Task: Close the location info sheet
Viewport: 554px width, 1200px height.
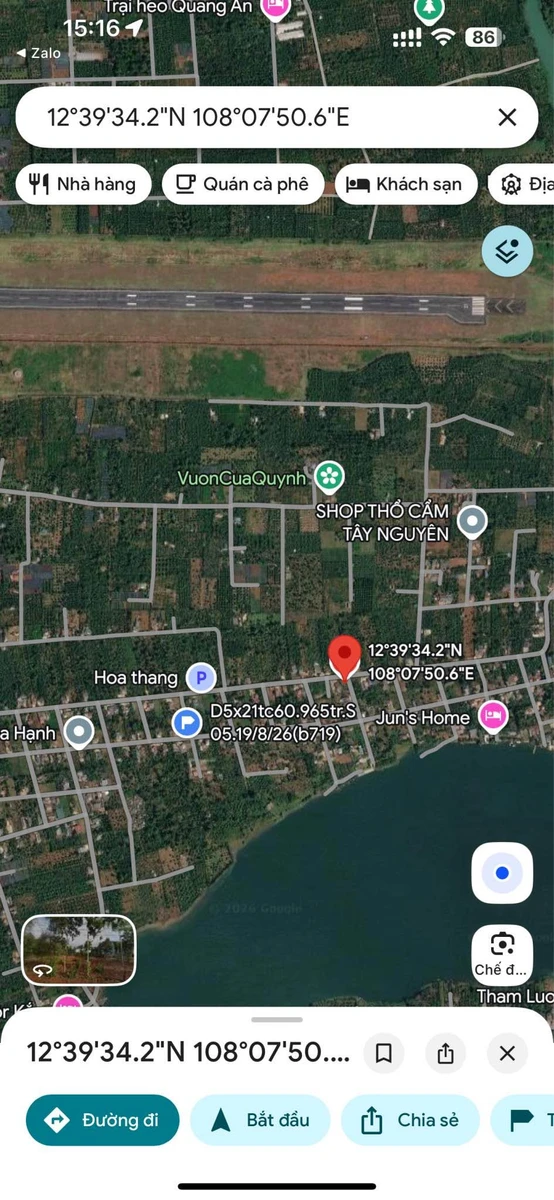Action: pos(507,1053)
